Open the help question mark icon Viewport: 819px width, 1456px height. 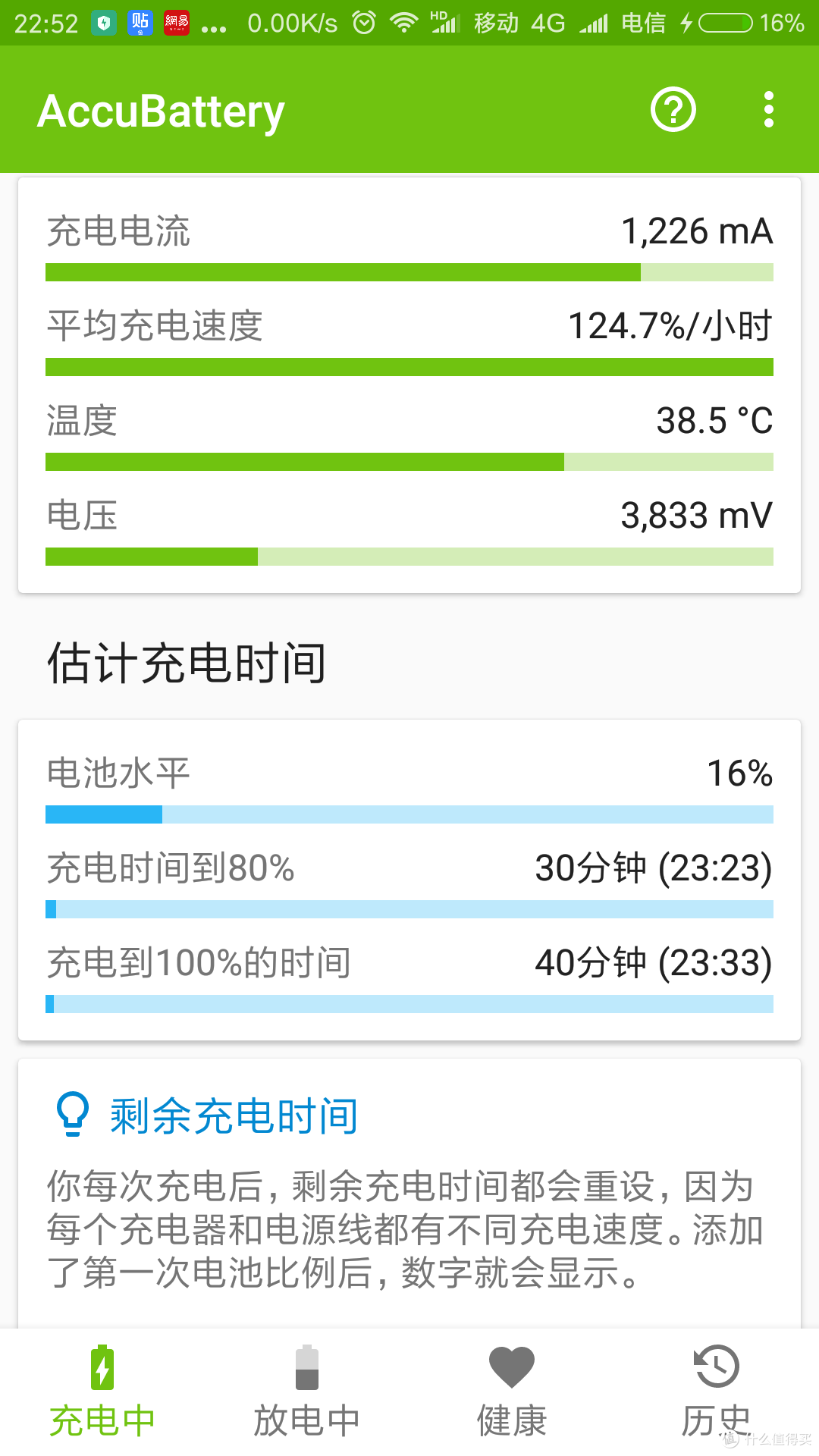pyautogui.click(x=673, y=110)
